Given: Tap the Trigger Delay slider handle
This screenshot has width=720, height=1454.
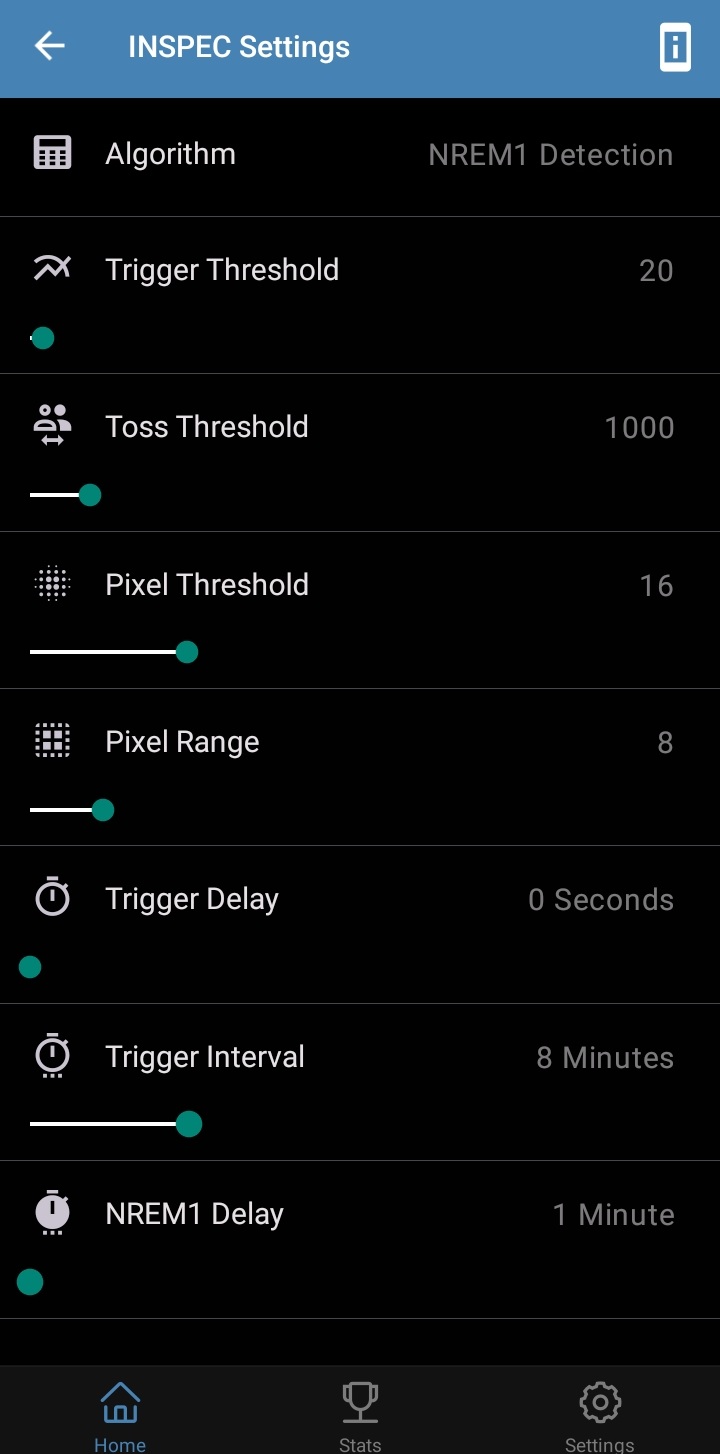Looking at the screenshot, I should point(30,967).
